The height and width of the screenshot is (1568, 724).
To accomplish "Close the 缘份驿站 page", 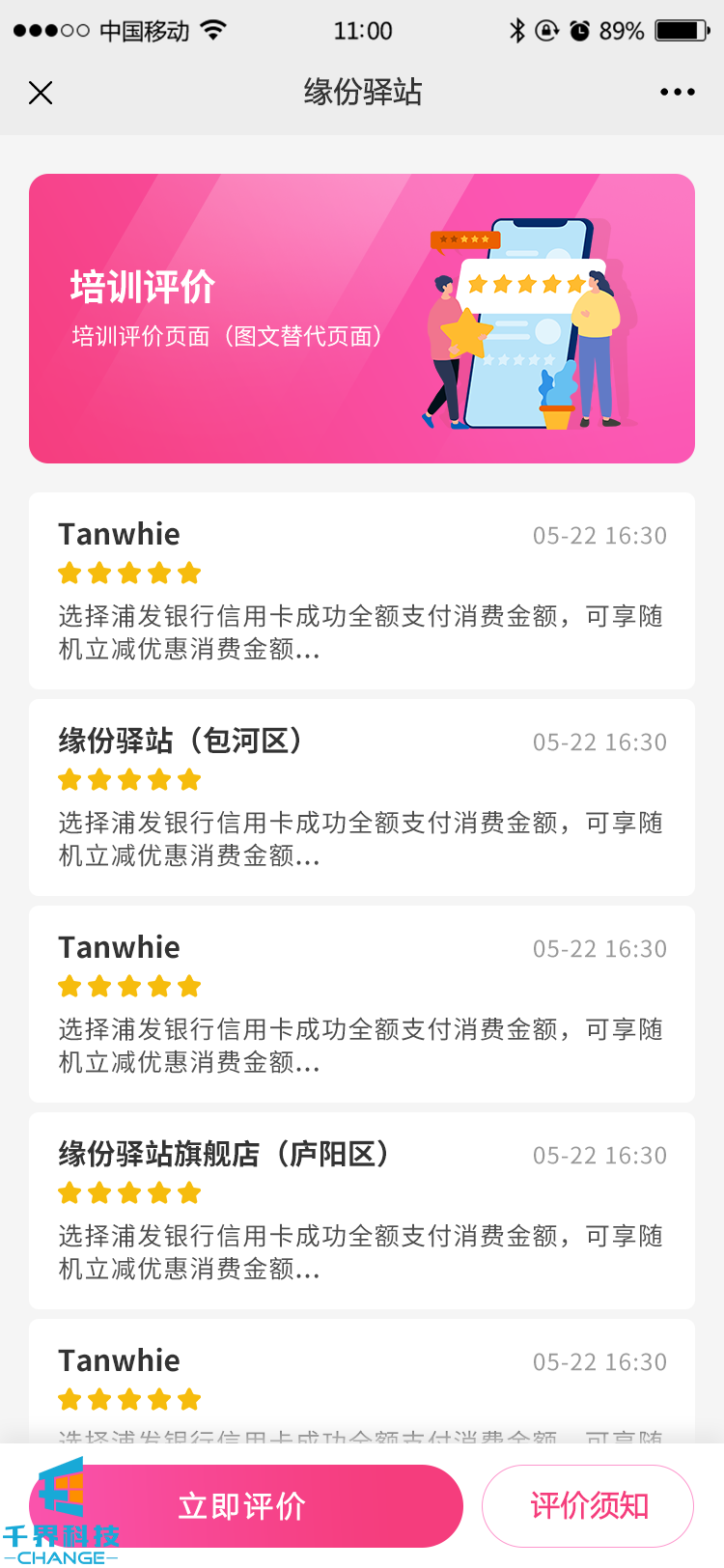I will (x=41, y=93).
